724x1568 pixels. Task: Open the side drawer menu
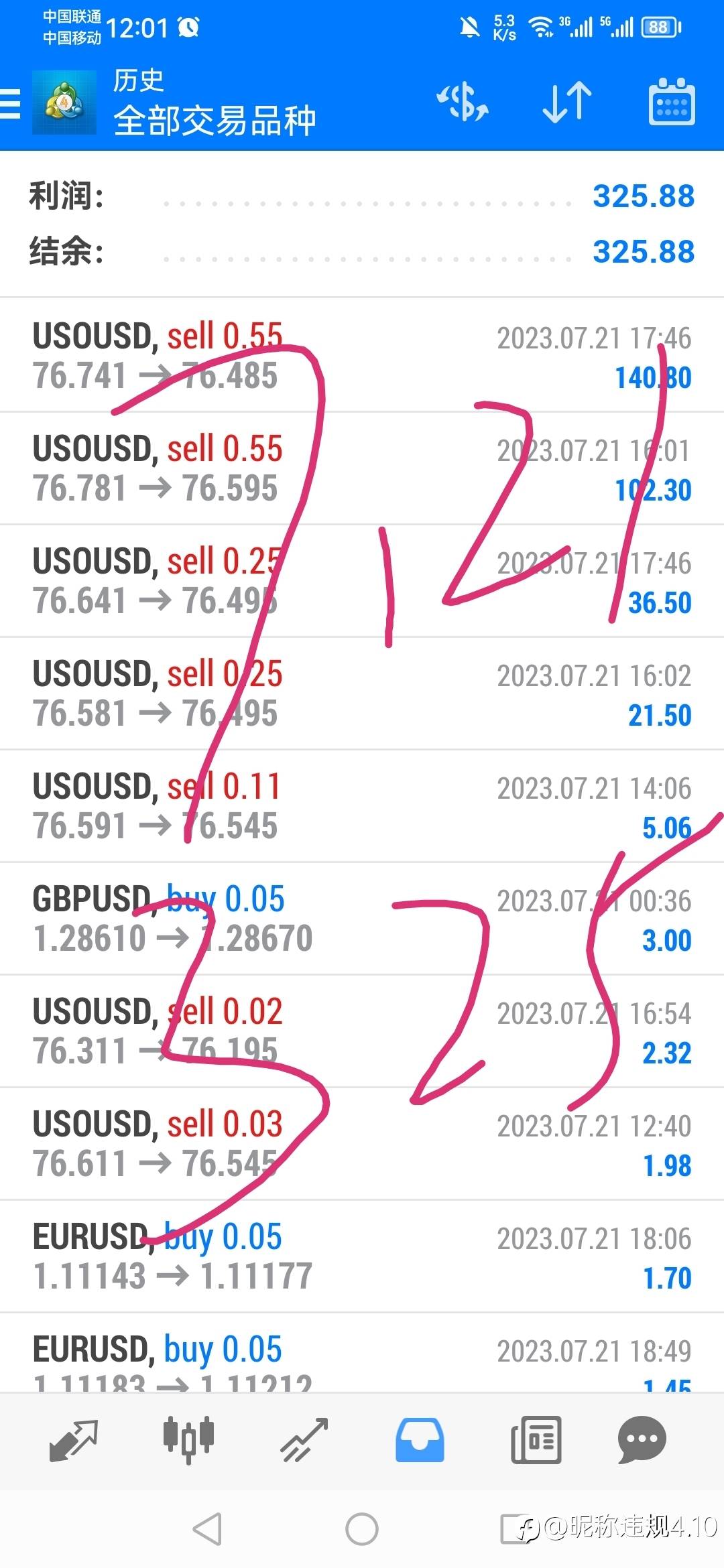11,104
